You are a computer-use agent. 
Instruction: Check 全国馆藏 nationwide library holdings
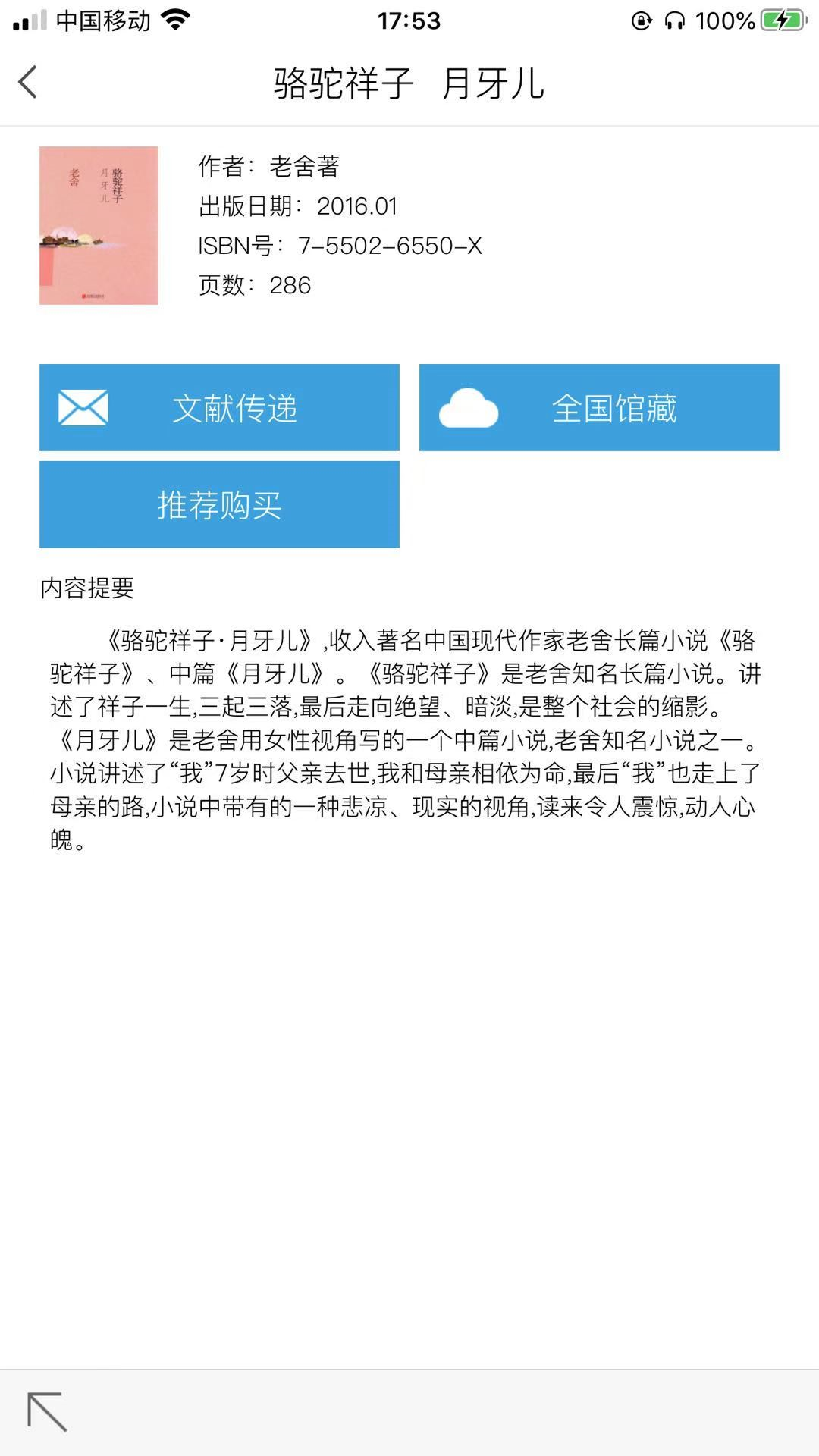point(599,407)
